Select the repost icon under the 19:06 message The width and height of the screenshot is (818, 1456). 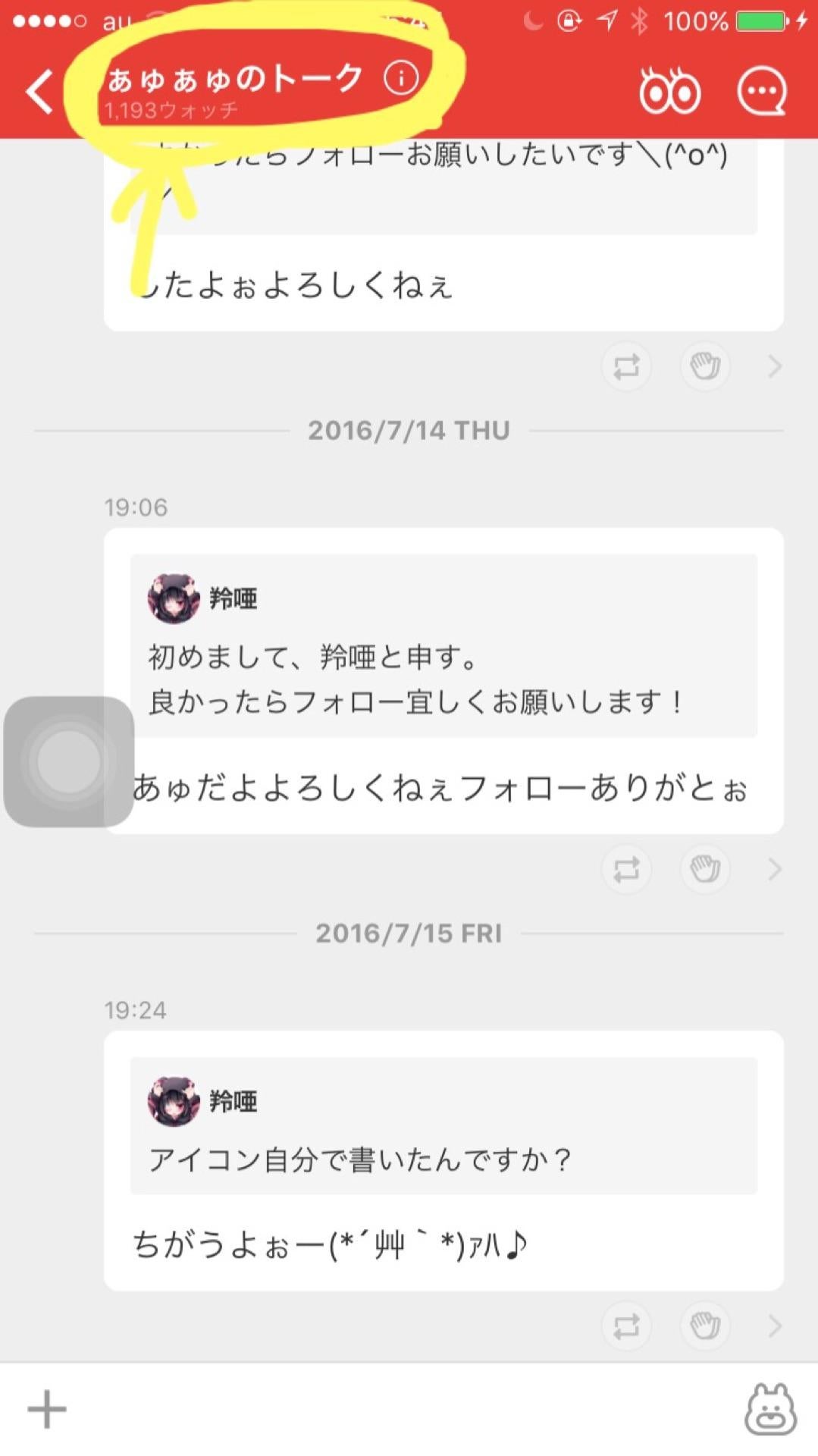pyautogui.click(x=625, y=870)
